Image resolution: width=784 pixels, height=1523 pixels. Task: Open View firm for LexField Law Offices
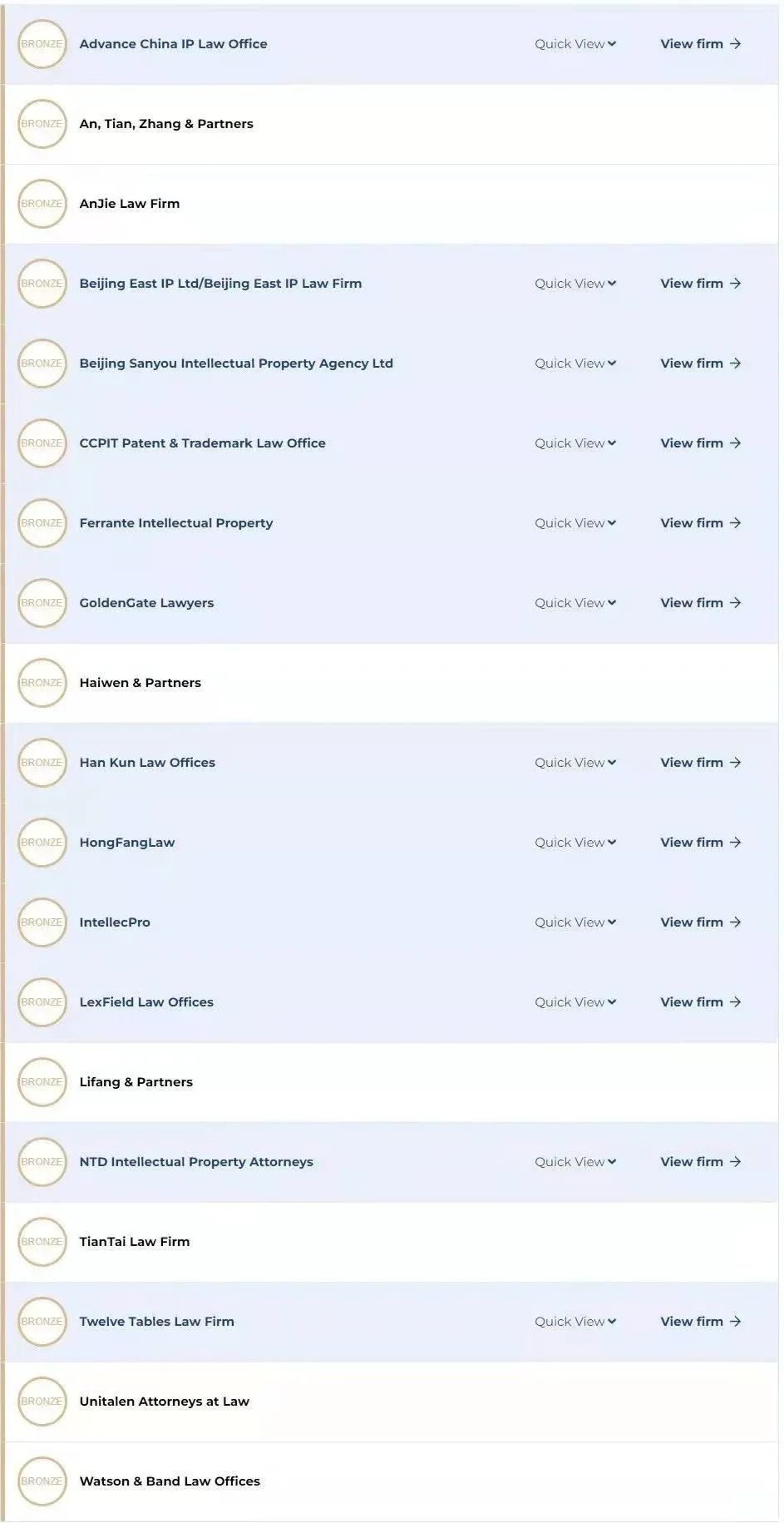[x=700, y=1002]
